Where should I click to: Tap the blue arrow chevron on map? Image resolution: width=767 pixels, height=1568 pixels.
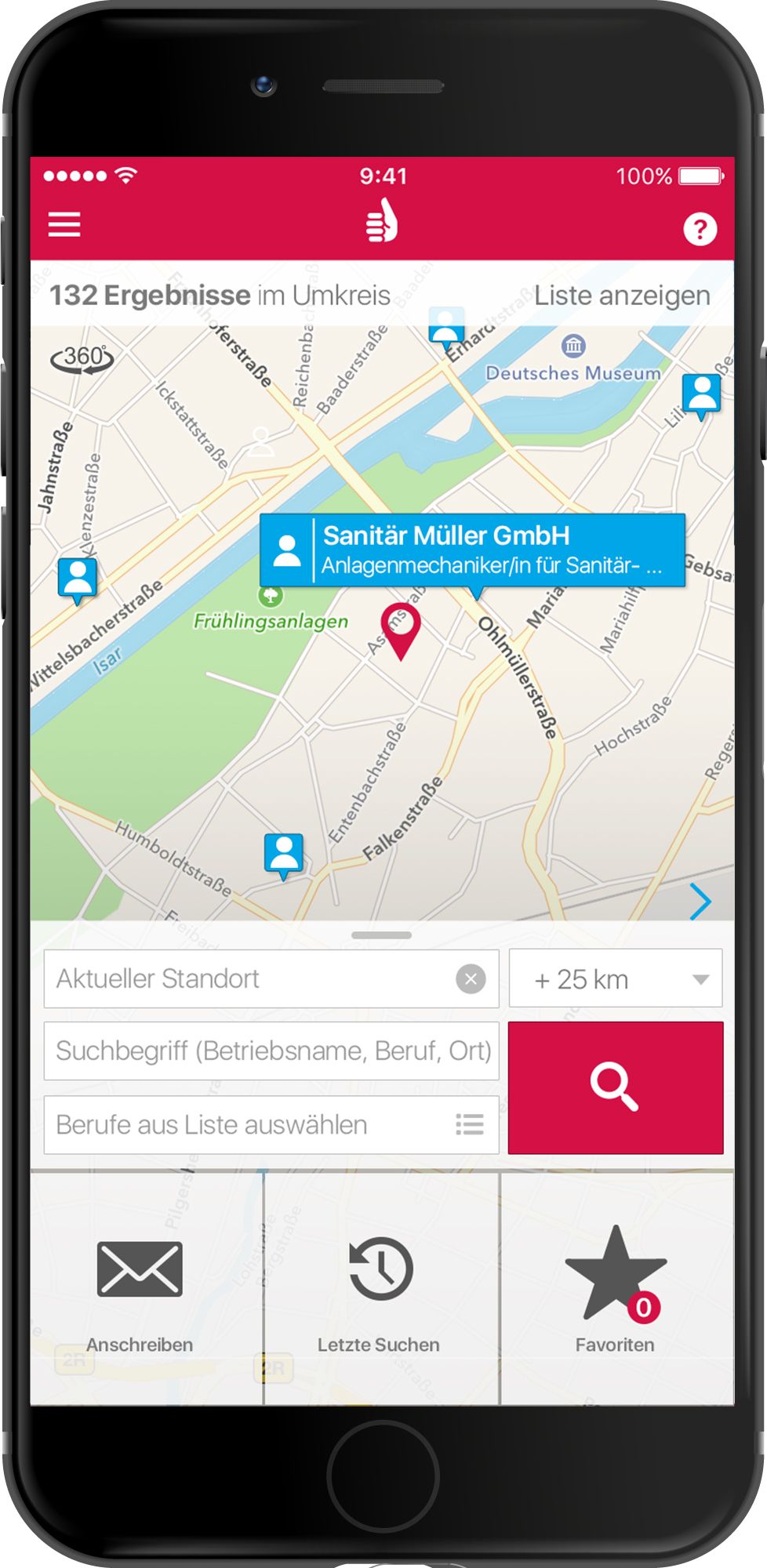pos(700,900)
